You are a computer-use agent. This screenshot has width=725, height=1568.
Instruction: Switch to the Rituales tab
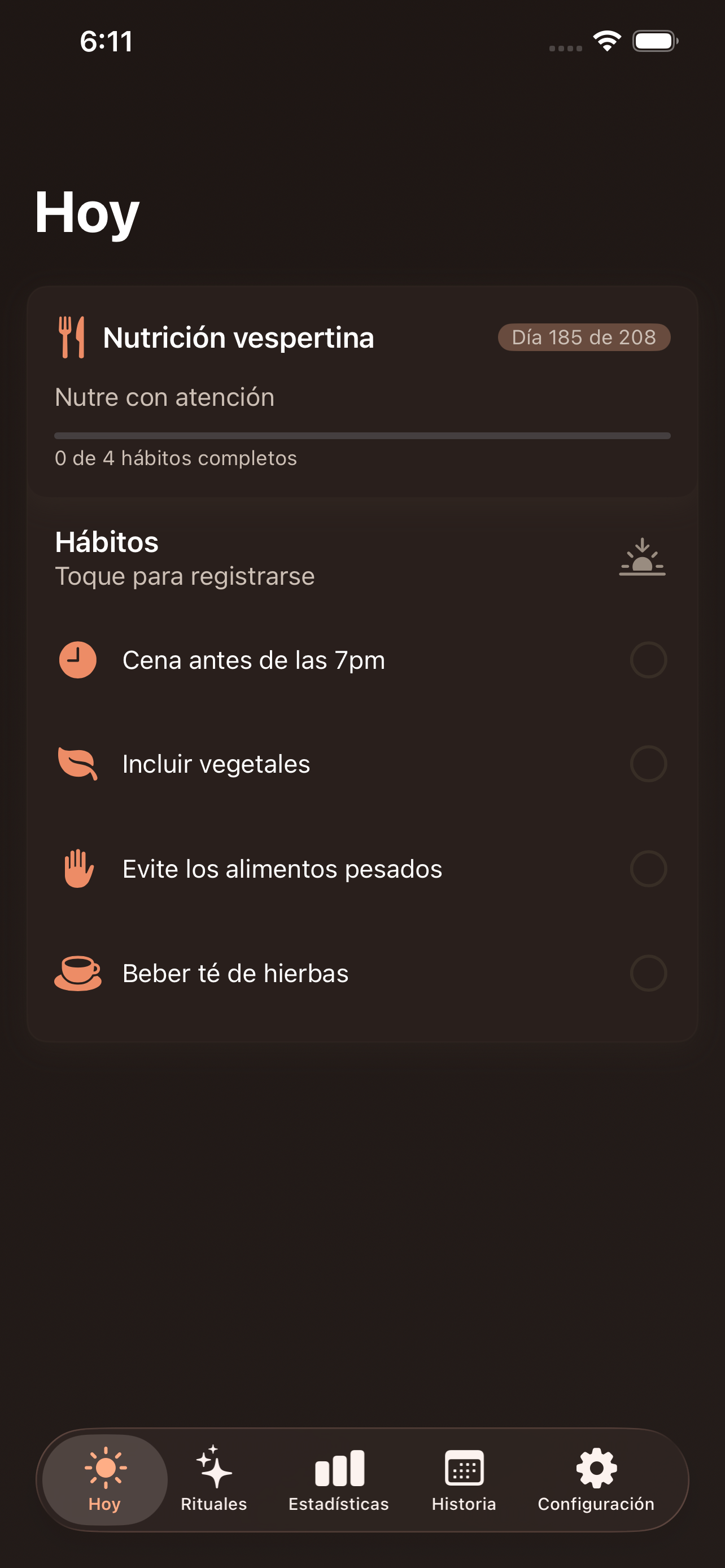(213, 1479)
